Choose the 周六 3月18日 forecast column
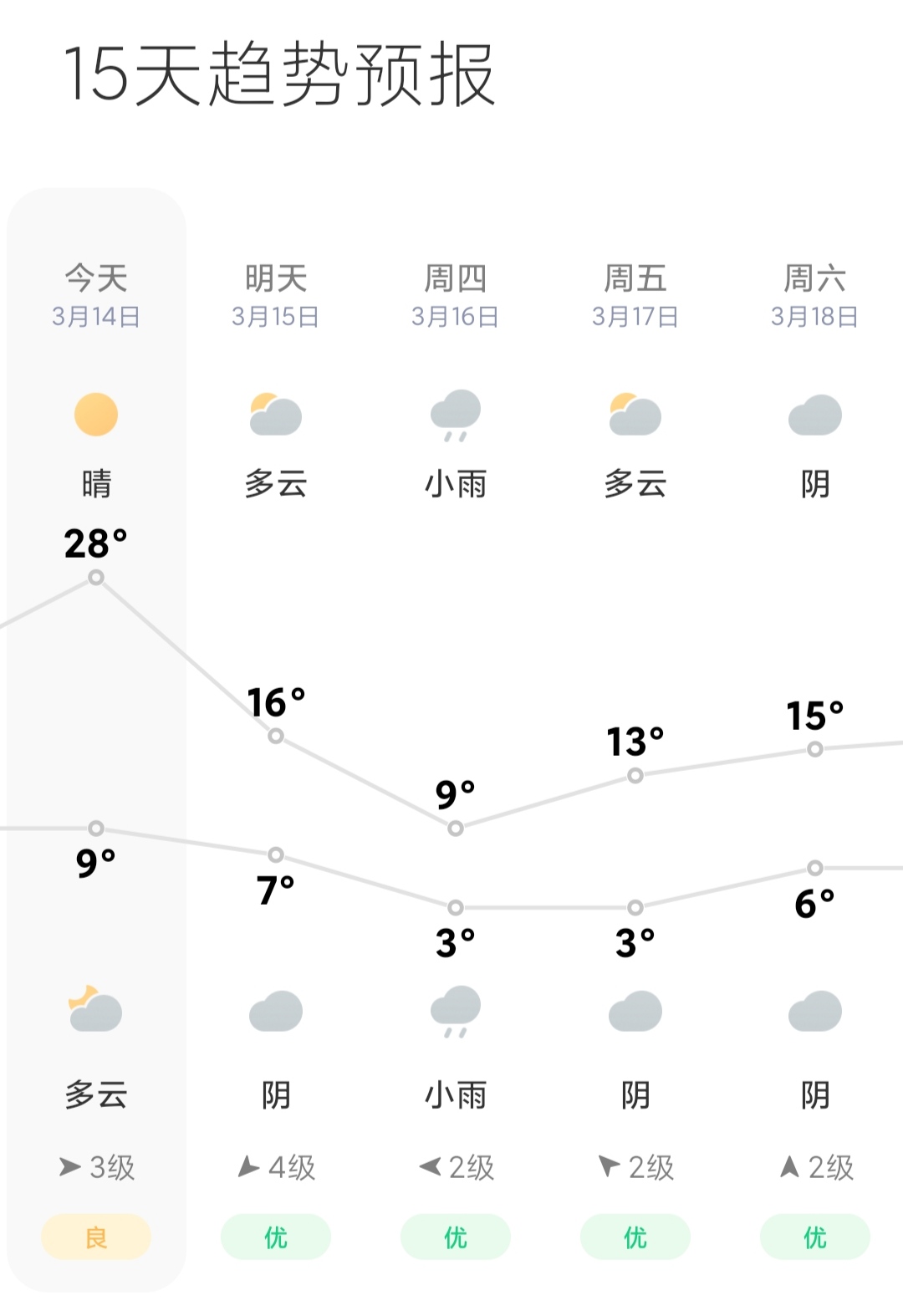 point(815,296)
